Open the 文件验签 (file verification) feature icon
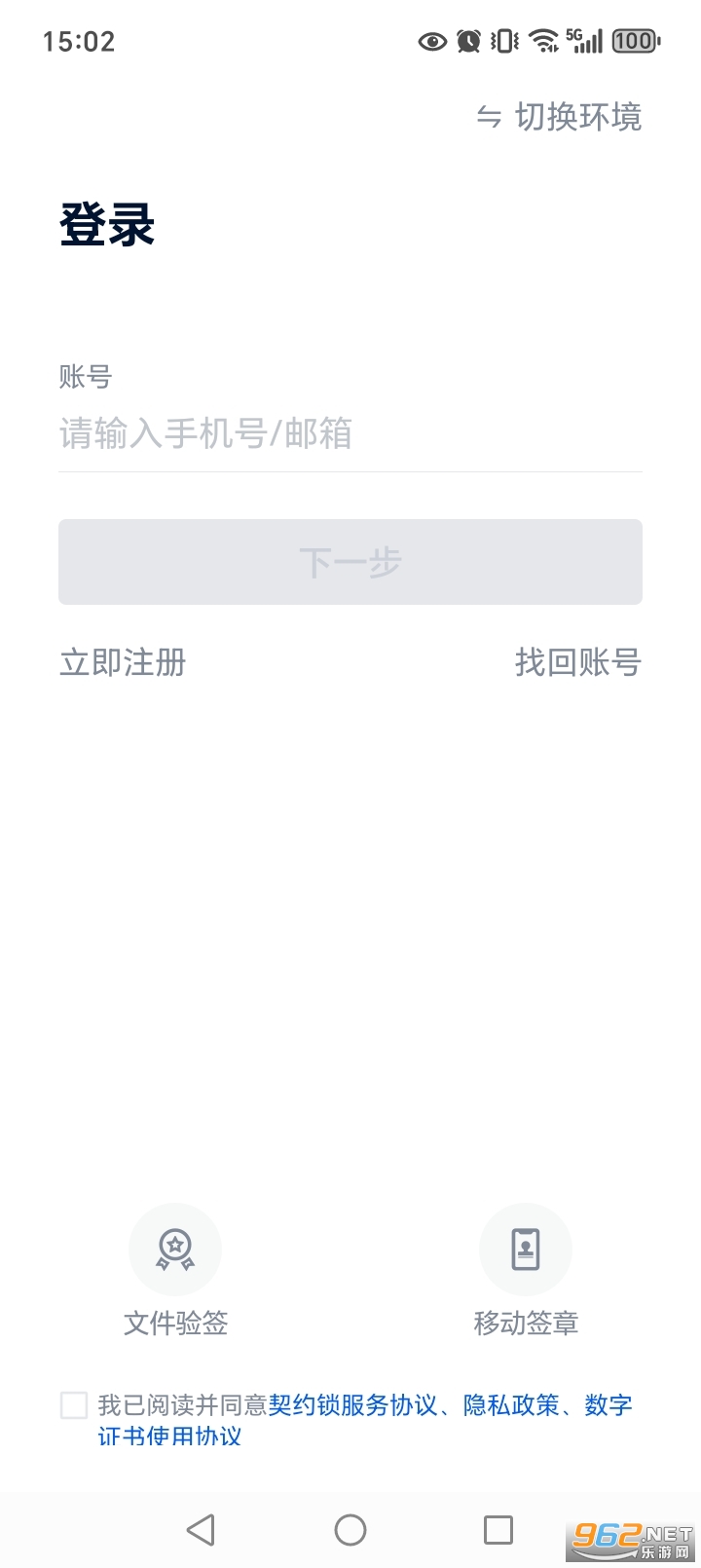The width and height of the screenshot is (701, 1568). tap(175, 1250)
